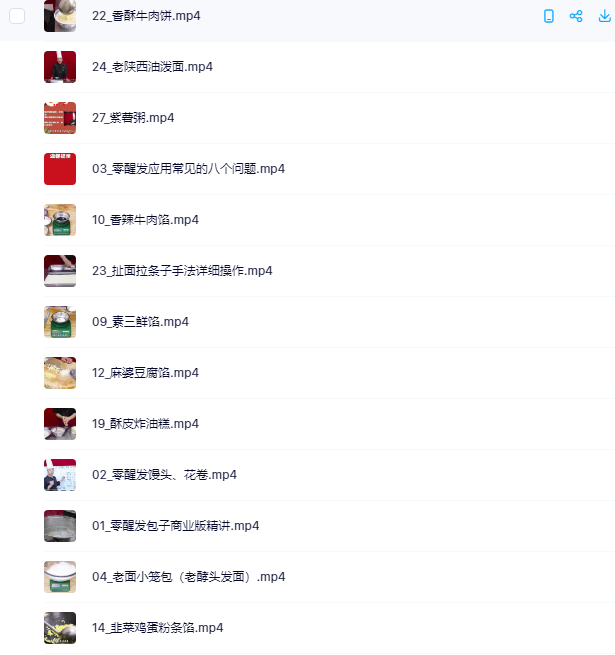Open 12_麻婆豆腐馅.mp4
This screenshot has width=615, height=655.
pyautogui.click(x=145, y=373)
